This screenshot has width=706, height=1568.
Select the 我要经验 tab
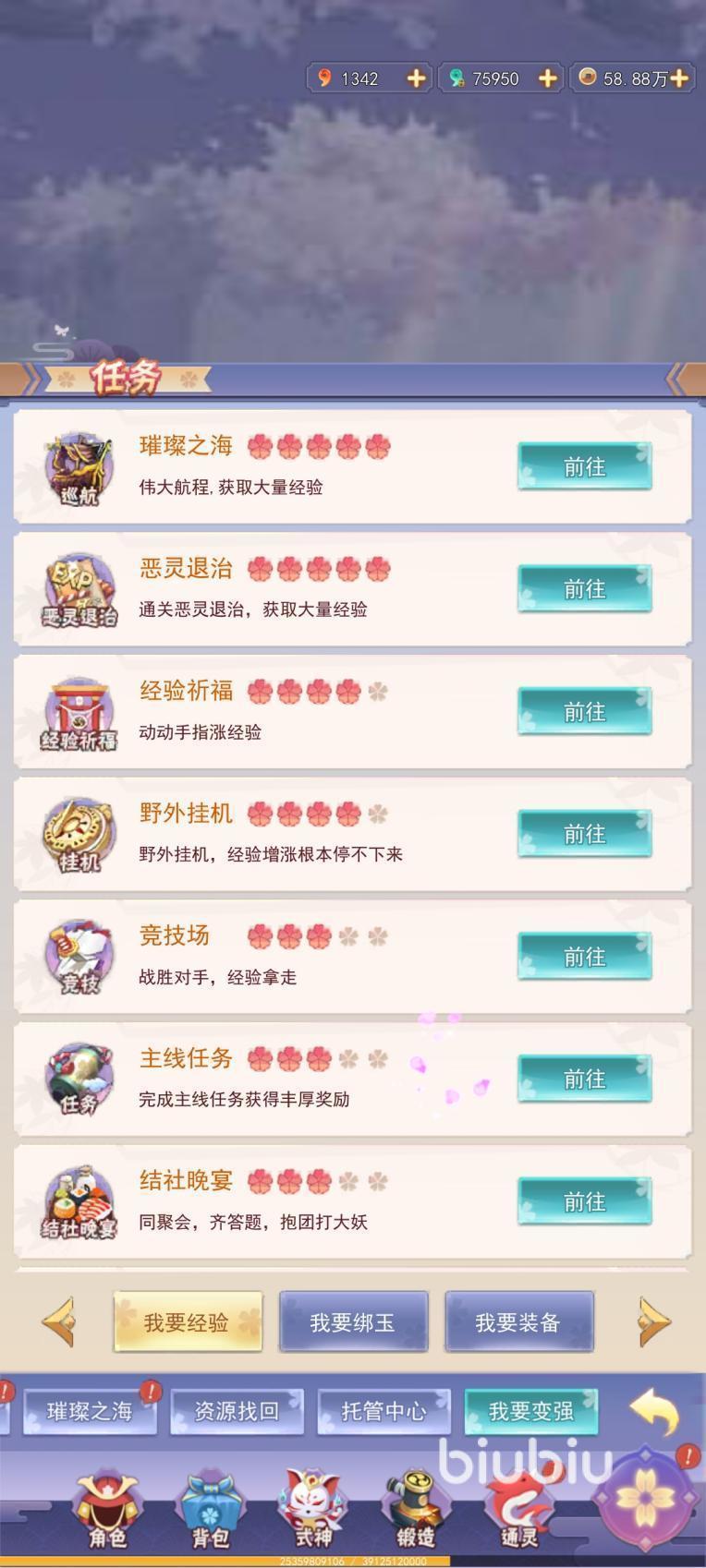coord(188,1322)
